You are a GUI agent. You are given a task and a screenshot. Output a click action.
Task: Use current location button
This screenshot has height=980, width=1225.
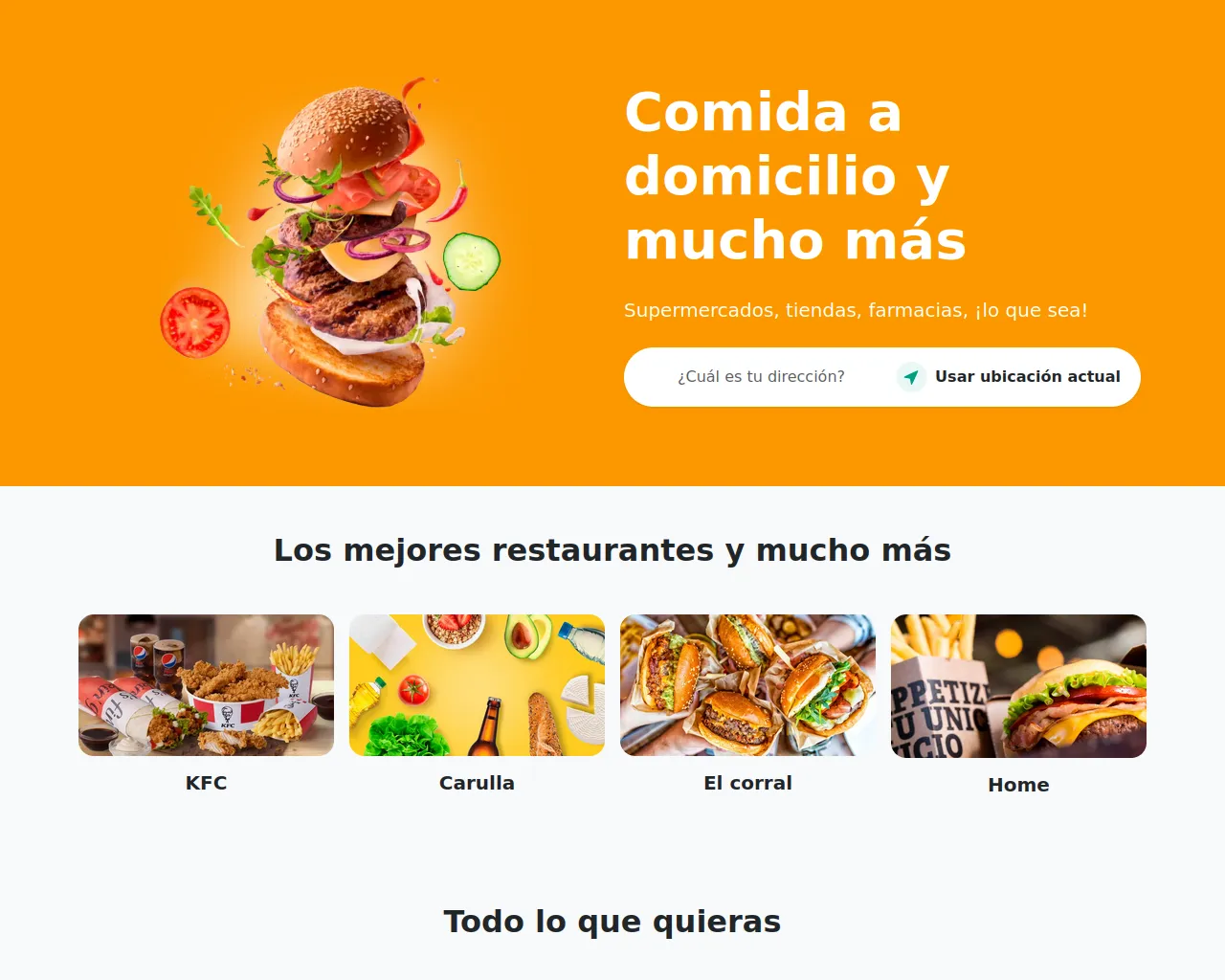pos(1011,377)
